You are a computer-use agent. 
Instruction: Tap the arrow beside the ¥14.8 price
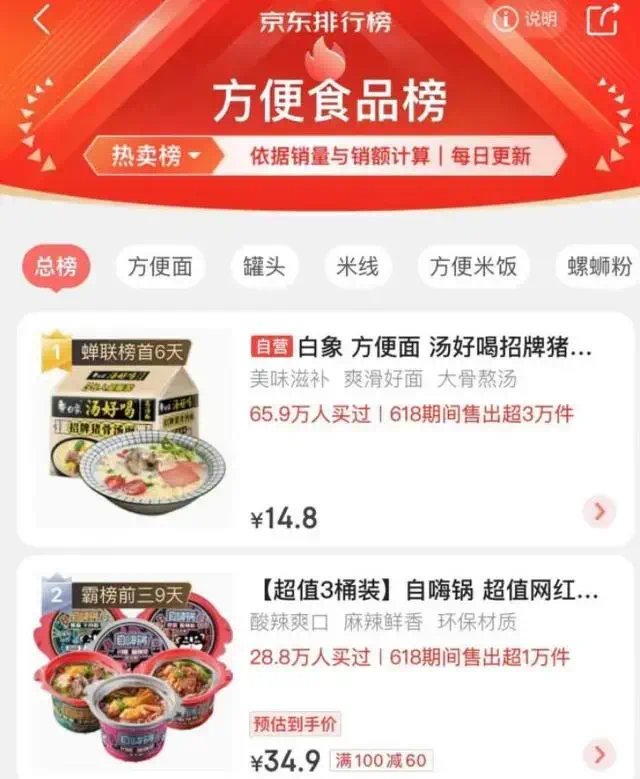point(599,512)
